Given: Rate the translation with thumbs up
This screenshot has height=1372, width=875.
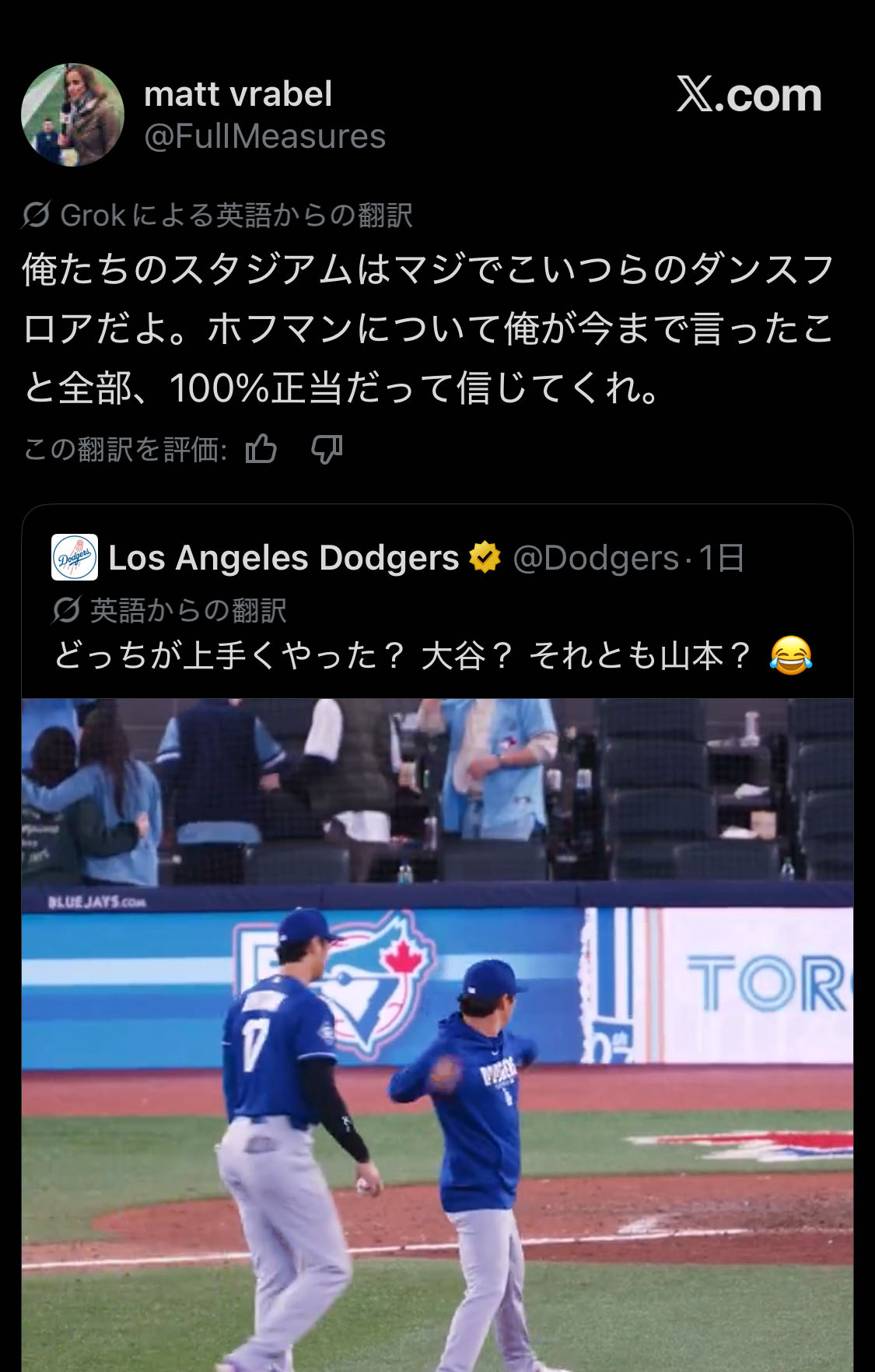Looking at the screenshot, I should (261, 449).
